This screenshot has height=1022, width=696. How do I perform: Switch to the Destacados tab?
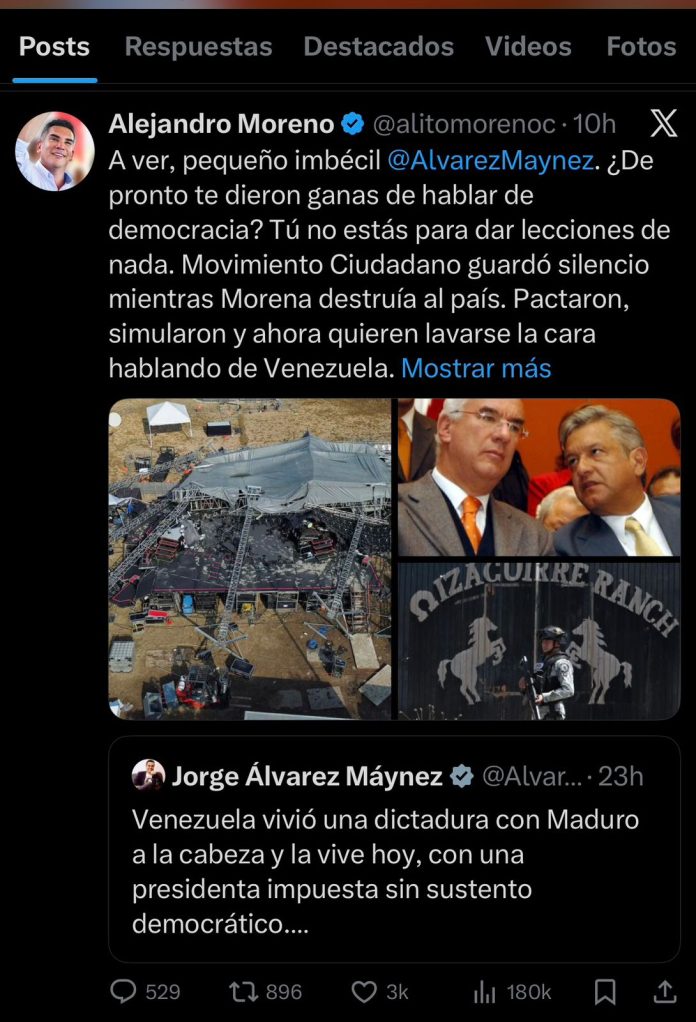378,47
